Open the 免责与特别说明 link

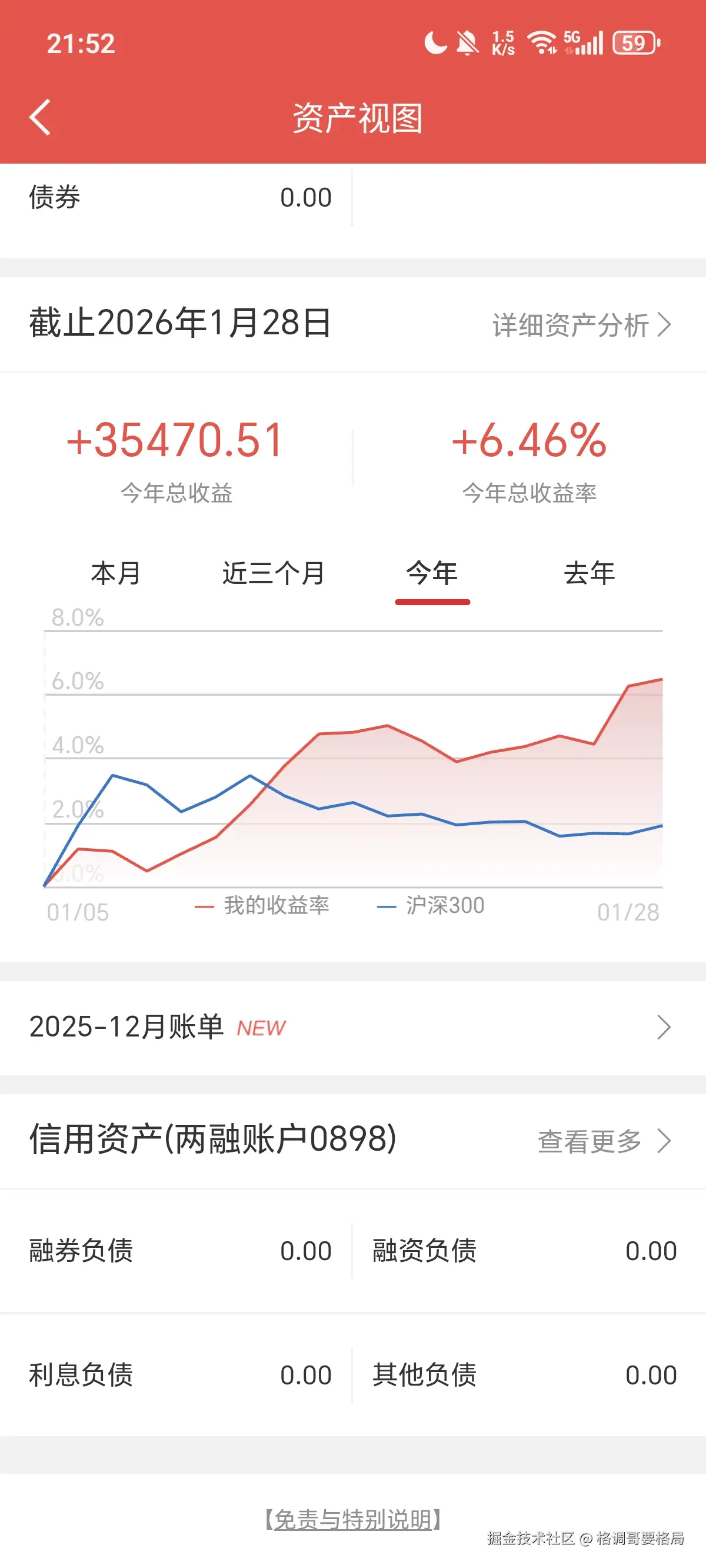click(353, 1521)
